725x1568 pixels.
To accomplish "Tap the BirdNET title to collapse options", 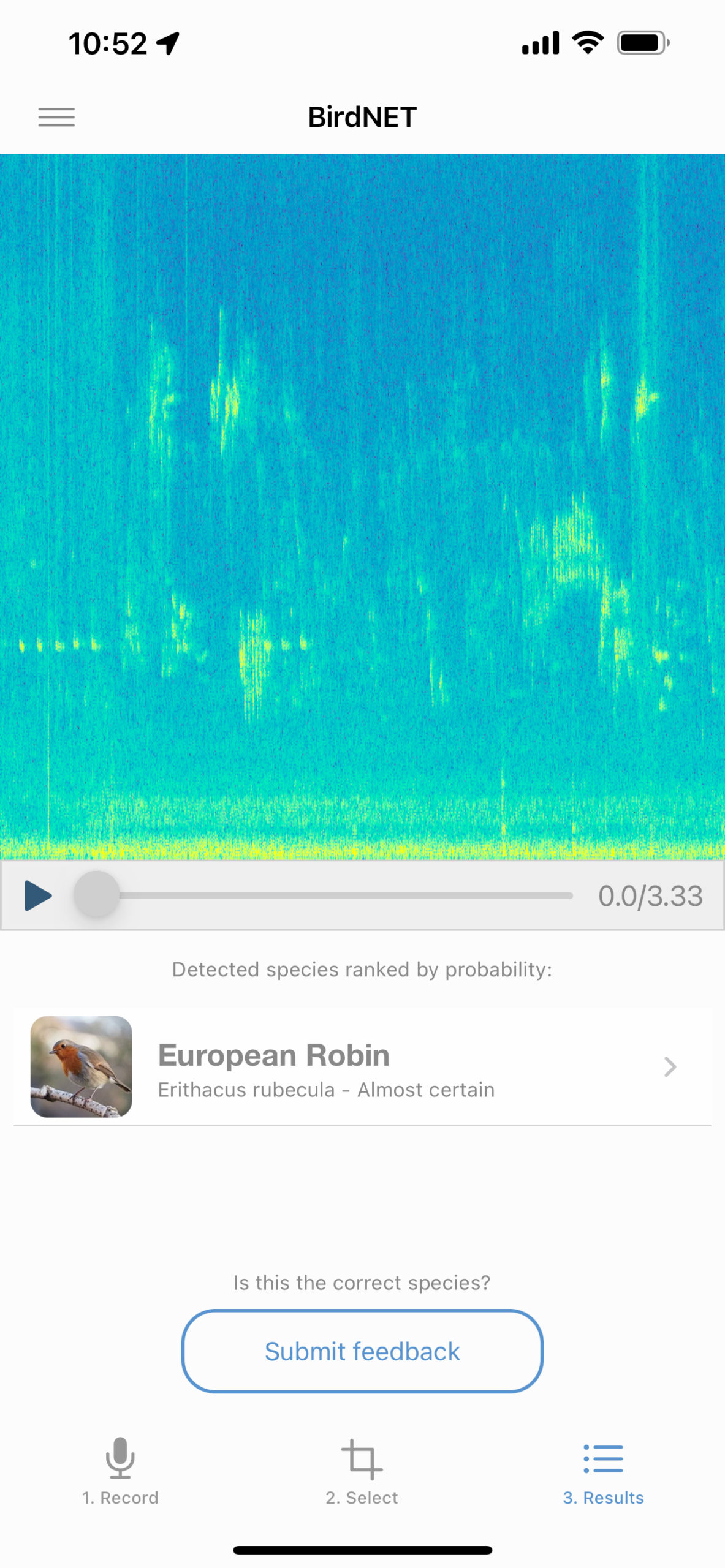I will 362,117.
